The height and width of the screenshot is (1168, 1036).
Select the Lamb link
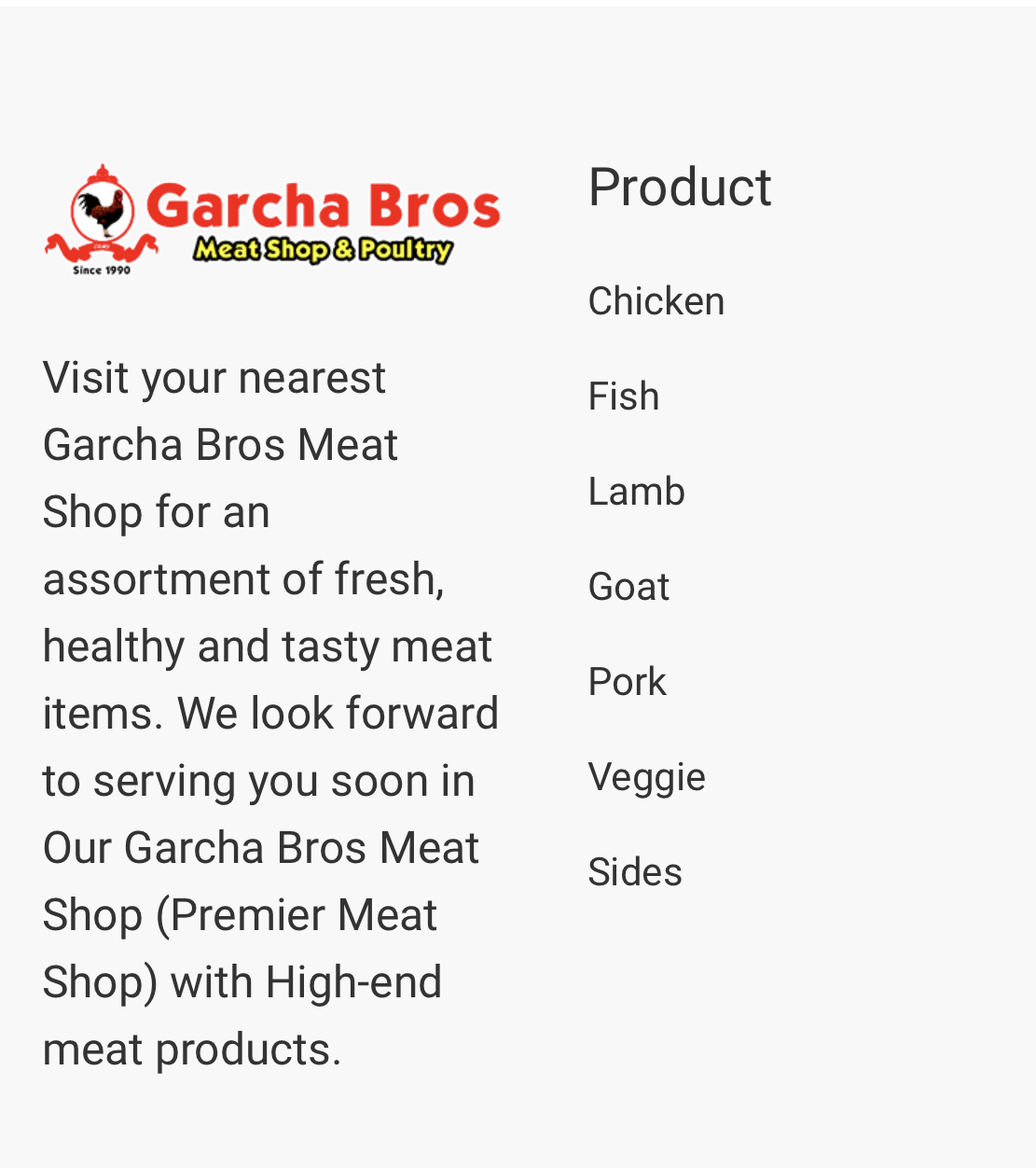point(636,492)
